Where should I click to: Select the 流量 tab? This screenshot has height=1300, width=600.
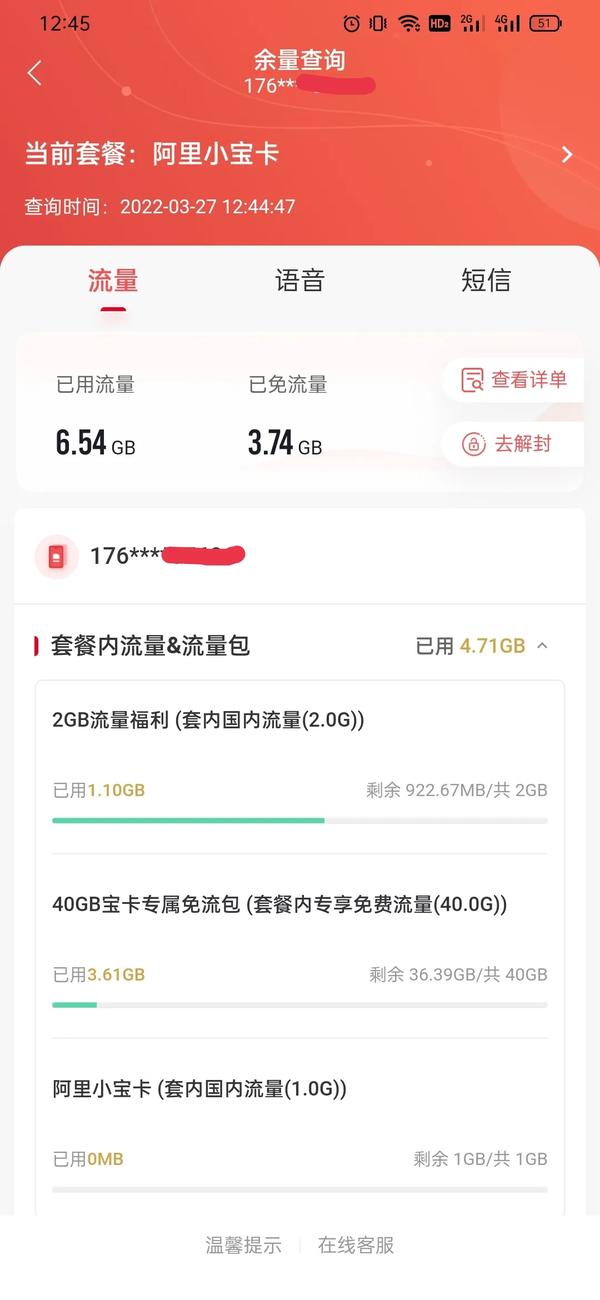pos(113,280)
